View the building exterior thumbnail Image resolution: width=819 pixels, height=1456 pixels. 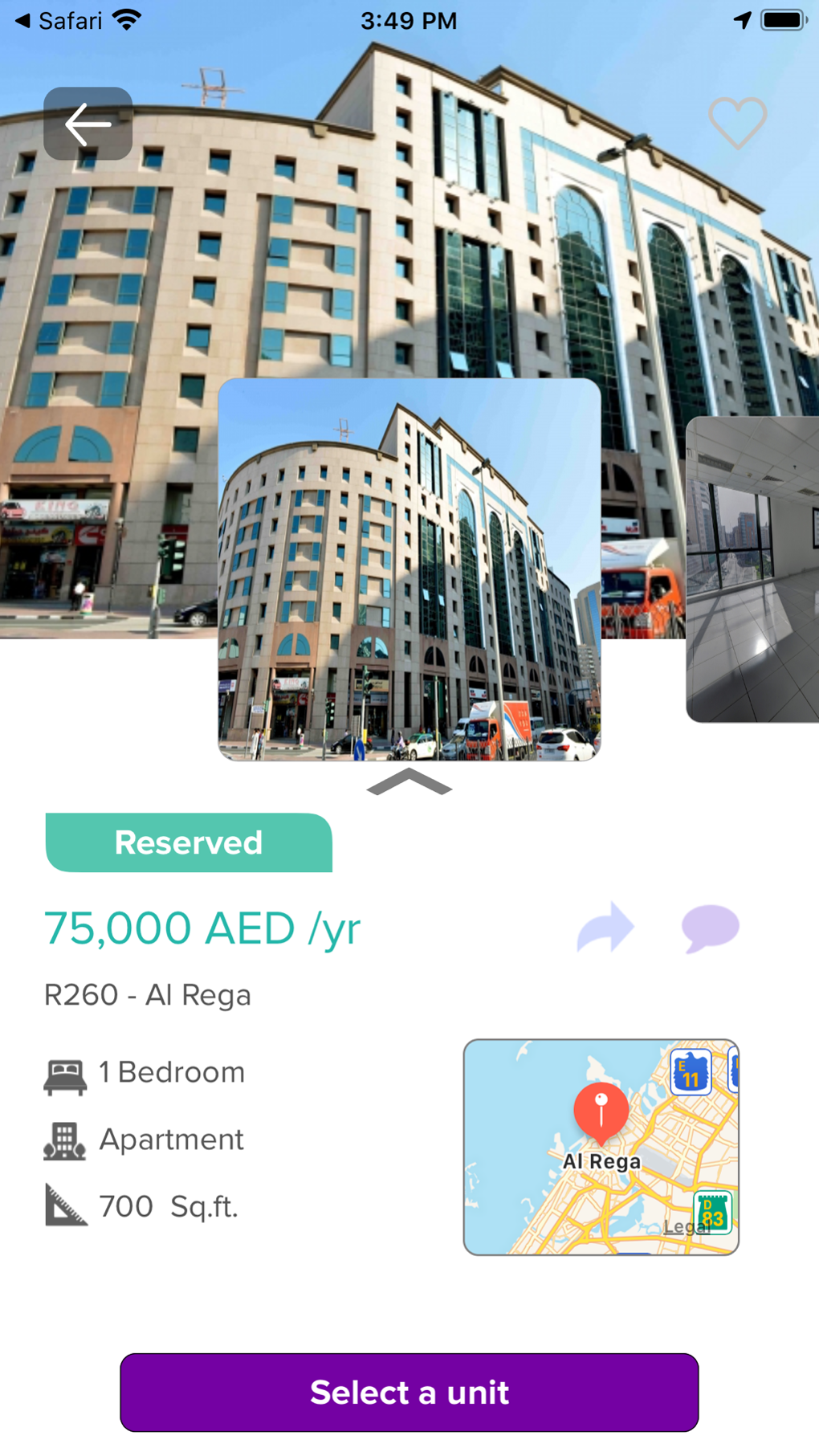coord(409,569)
